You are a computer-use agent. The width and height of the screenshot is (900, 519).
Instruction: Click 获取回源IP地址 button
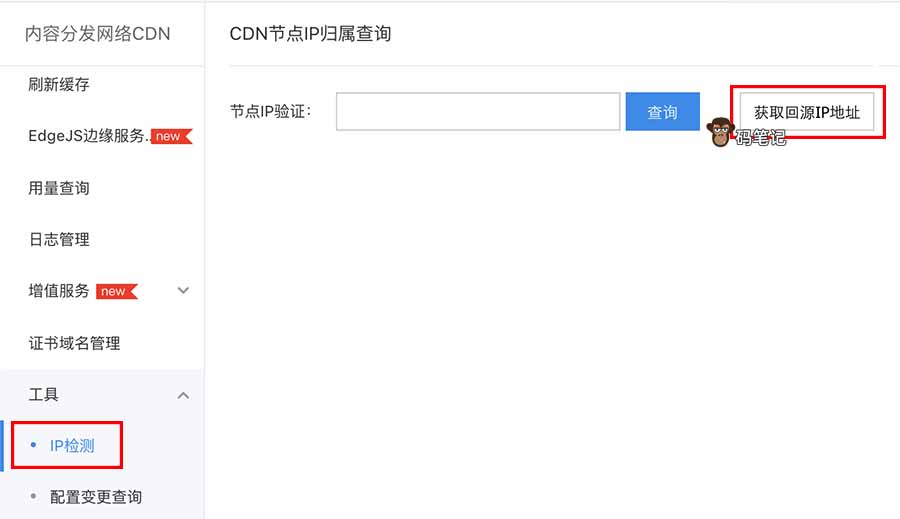pyautogui.click(x=807, y=112)
